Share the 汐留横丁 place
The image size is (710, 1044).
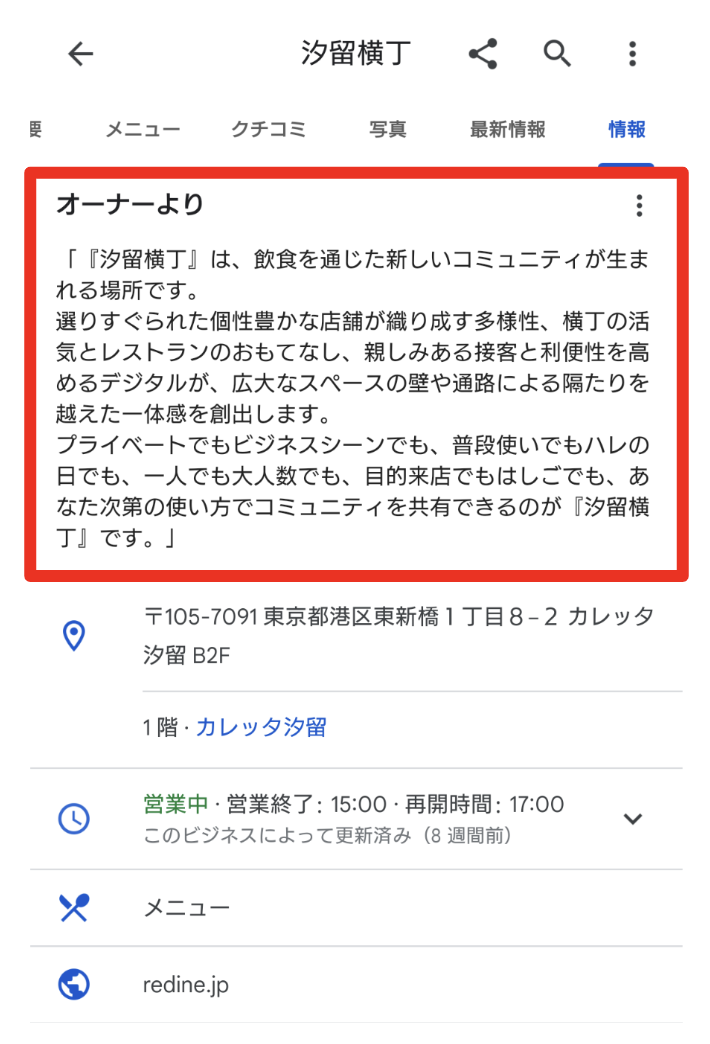coord(483,54)
